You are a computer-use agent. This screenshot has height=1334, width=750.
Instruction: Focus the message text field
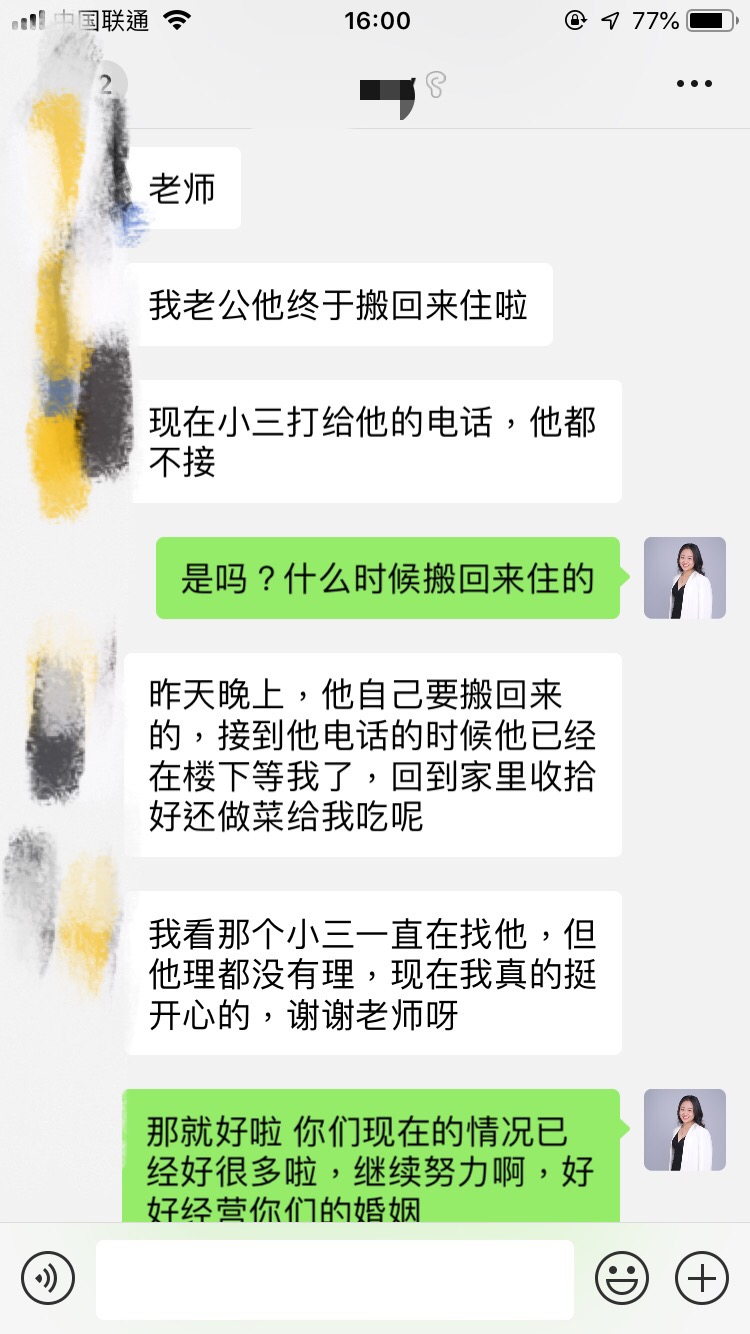(x=335, y=1279)
